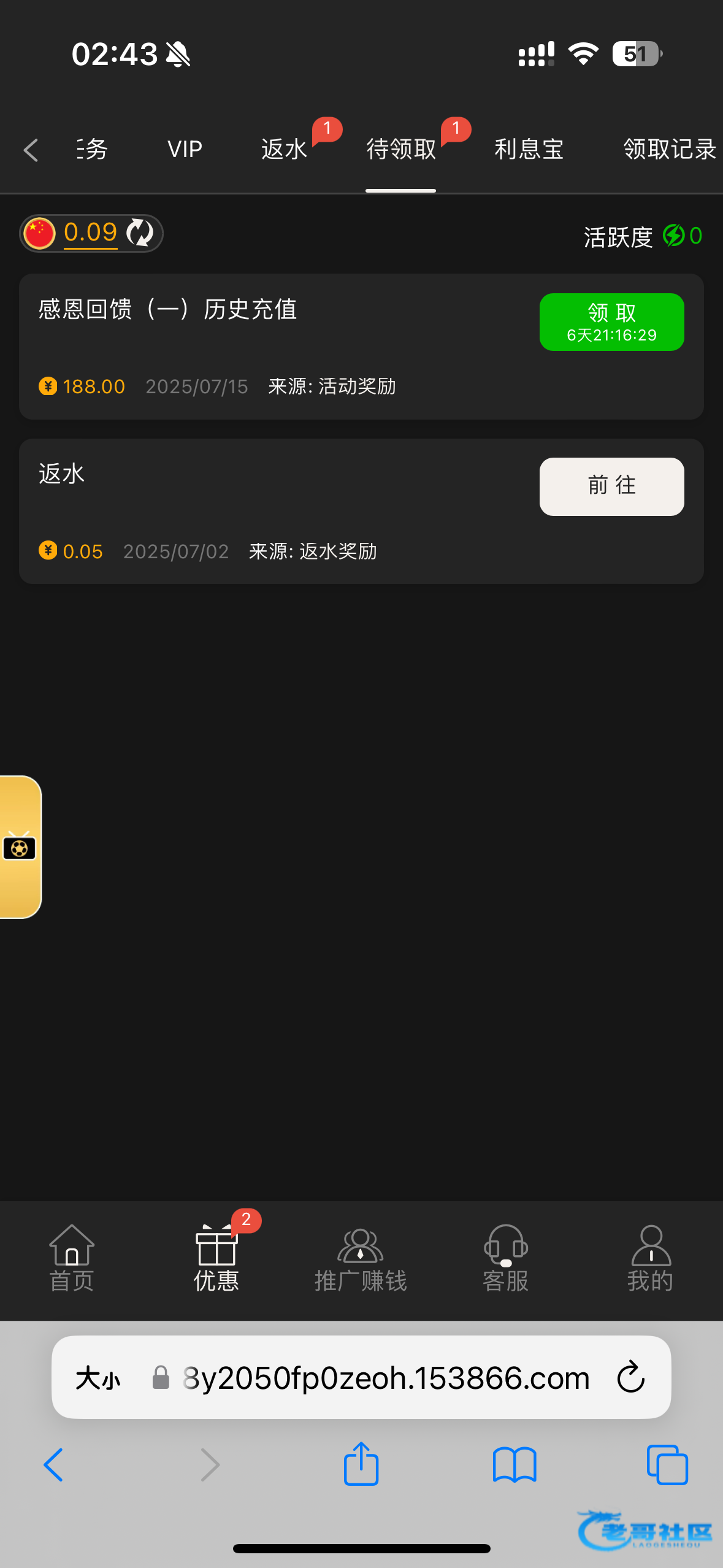This screenshot has width=723, height=1568.
Task: Refresh the 0.09 balance
Action: [x=140, y=233]
